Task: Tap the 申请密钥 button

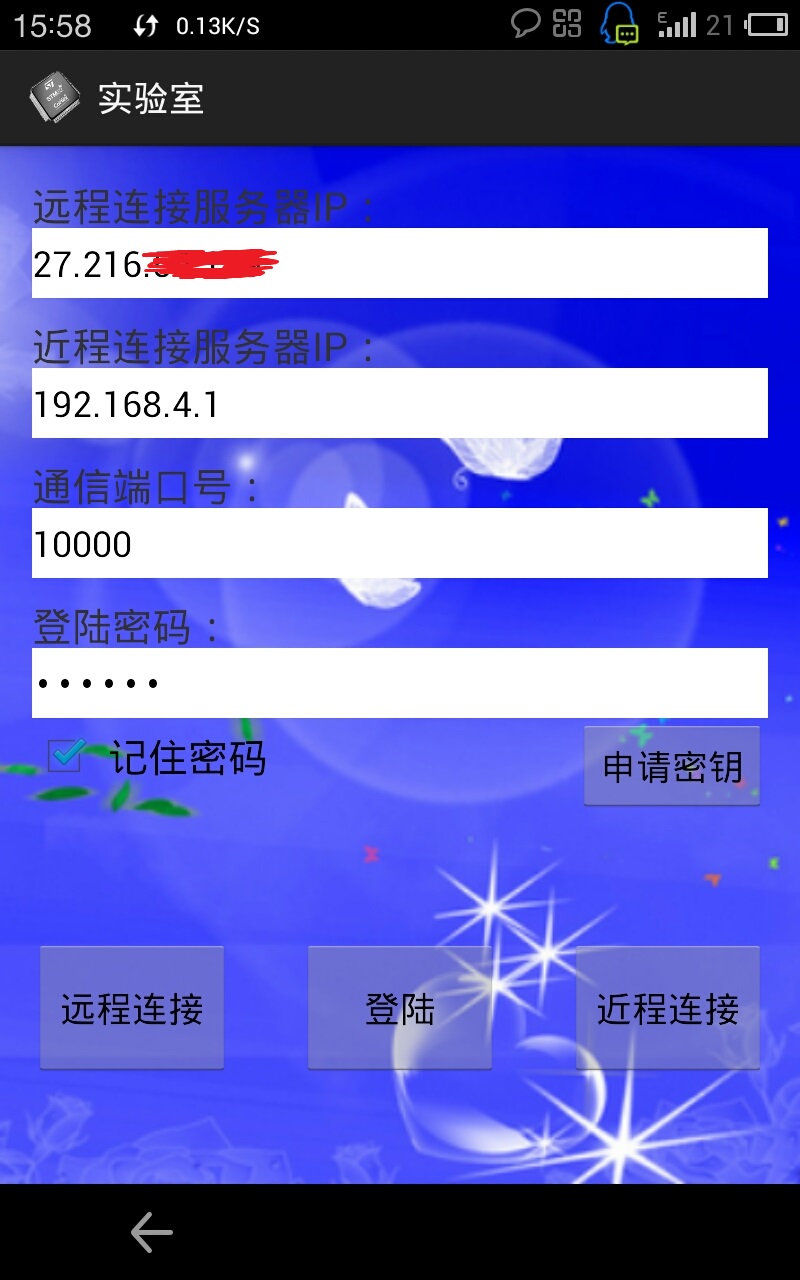Action: tap(672, 767)
